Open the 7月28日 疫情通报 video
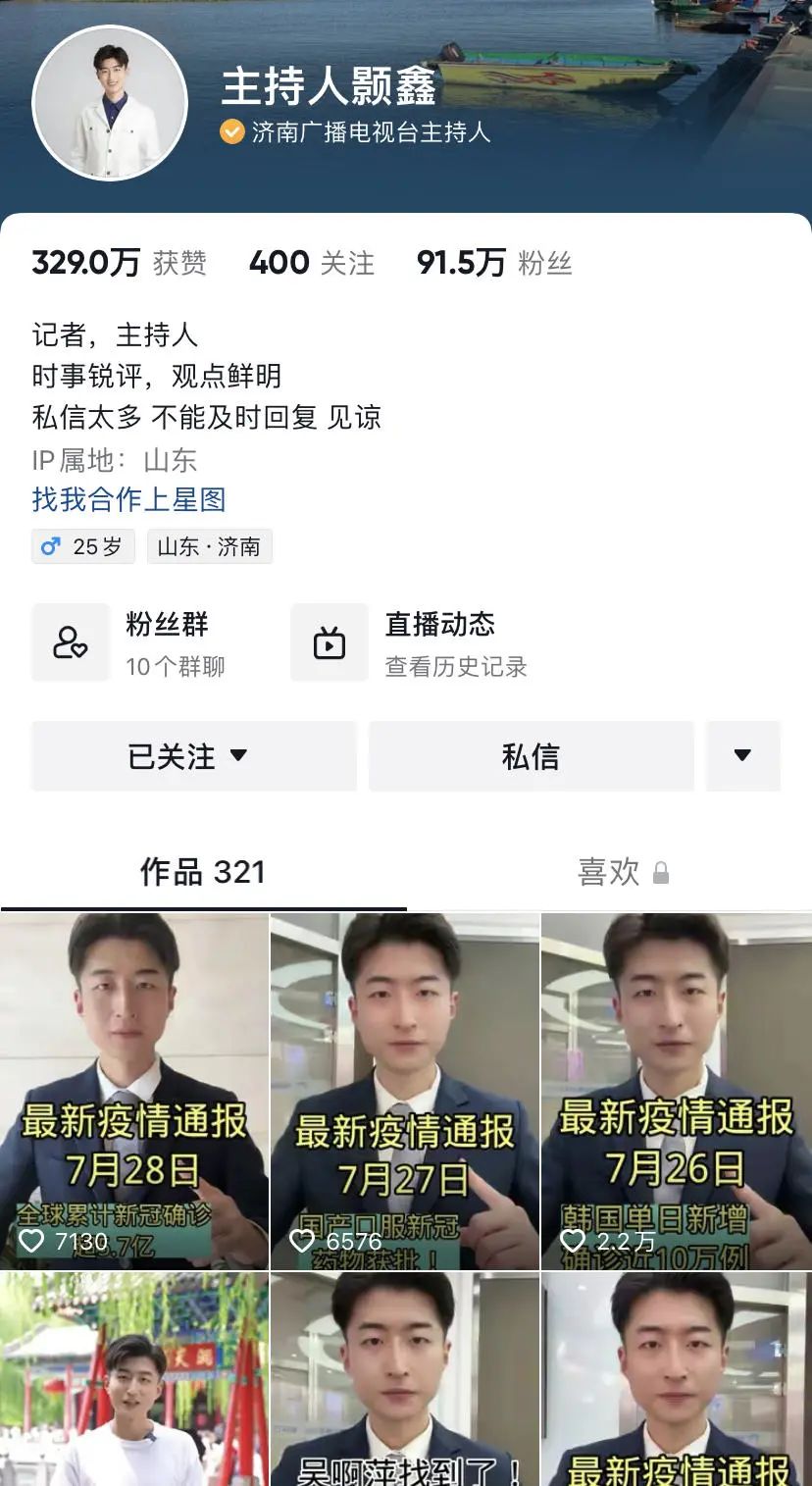The image size is (812, 1486). [134, 1091]
